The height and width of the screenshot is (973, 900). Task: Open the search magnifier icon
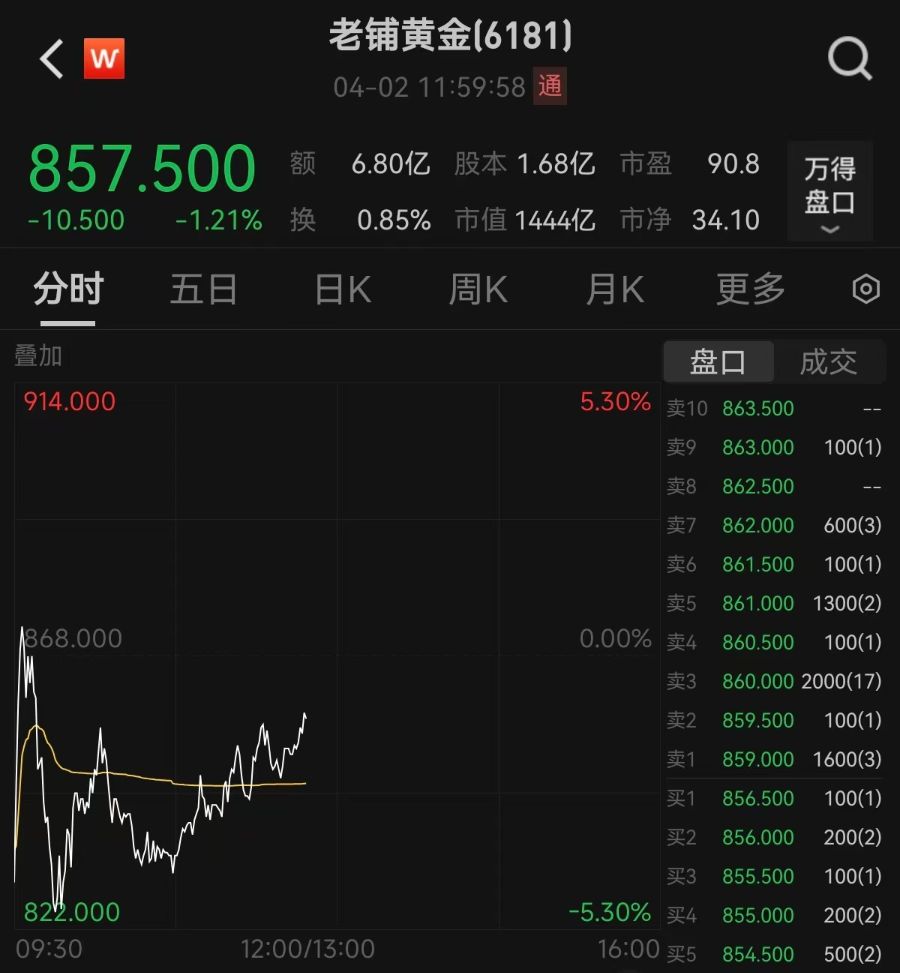coord(849,60)
